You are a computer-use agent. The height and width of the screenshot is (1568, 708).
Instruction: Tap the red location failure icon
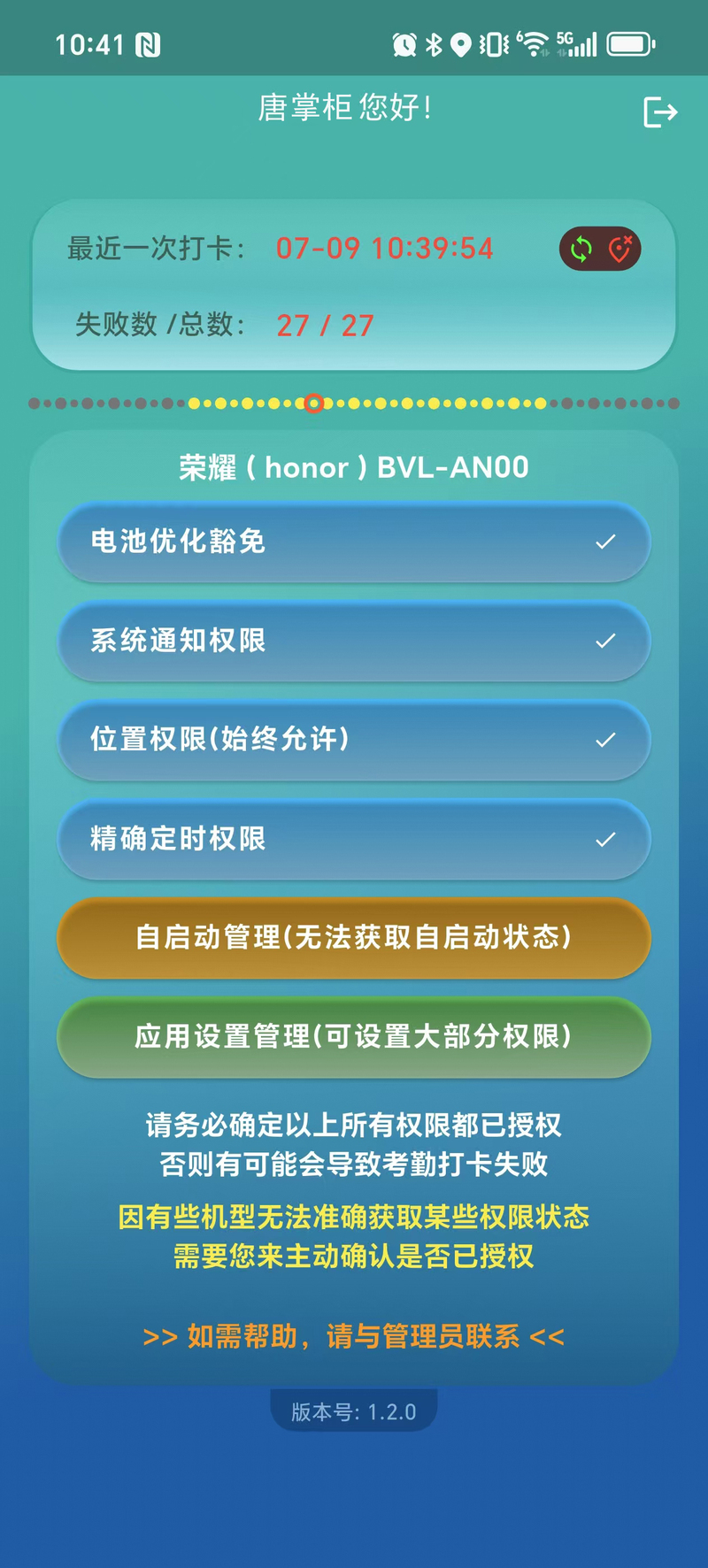[x=620, y=250]
